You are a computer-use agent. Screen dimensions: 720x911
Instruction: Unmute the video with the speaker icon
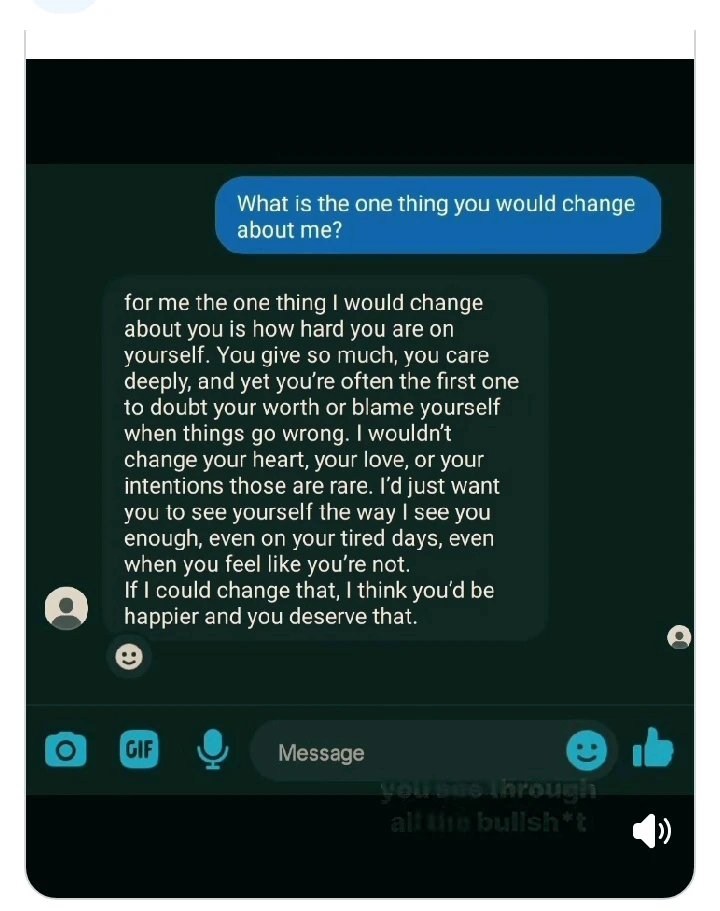(652, 831)
